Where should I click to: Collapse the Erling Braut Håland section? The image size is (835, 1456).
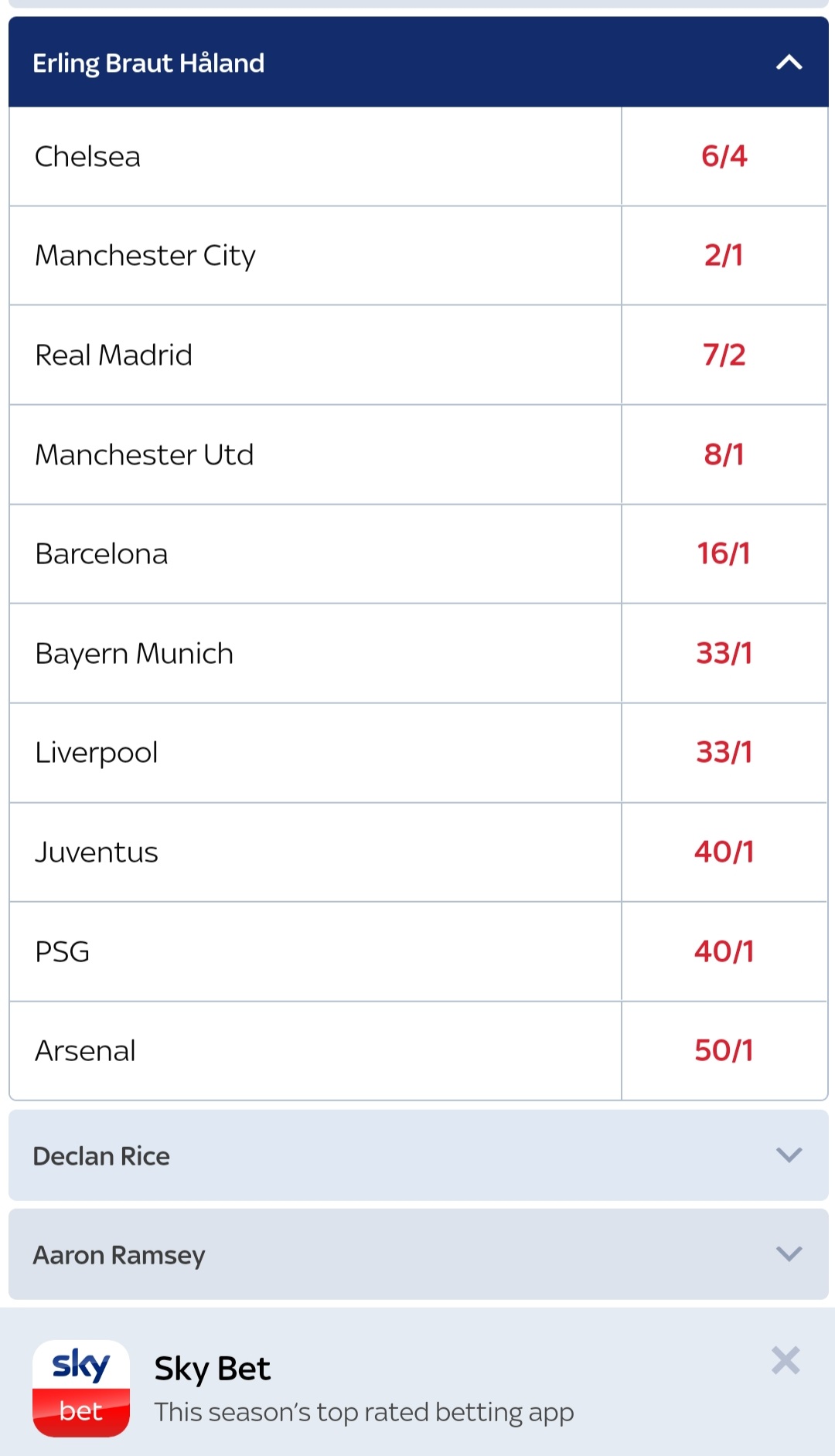click(789, 63)
